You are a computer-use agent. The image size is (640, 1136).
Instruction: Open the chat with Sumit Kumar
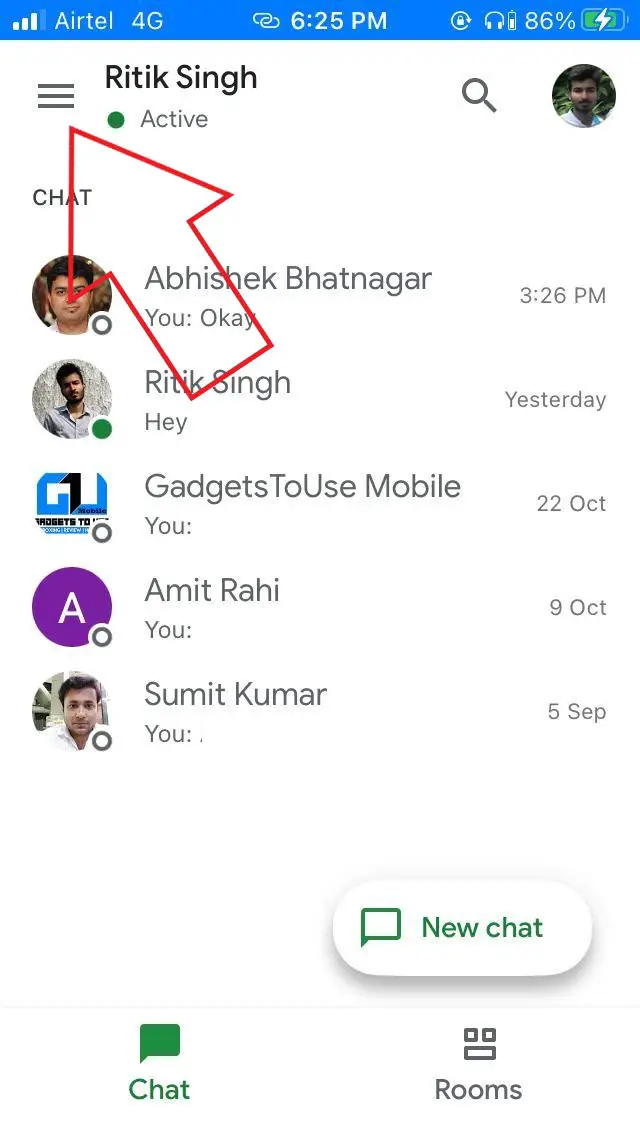click(320, 711)
